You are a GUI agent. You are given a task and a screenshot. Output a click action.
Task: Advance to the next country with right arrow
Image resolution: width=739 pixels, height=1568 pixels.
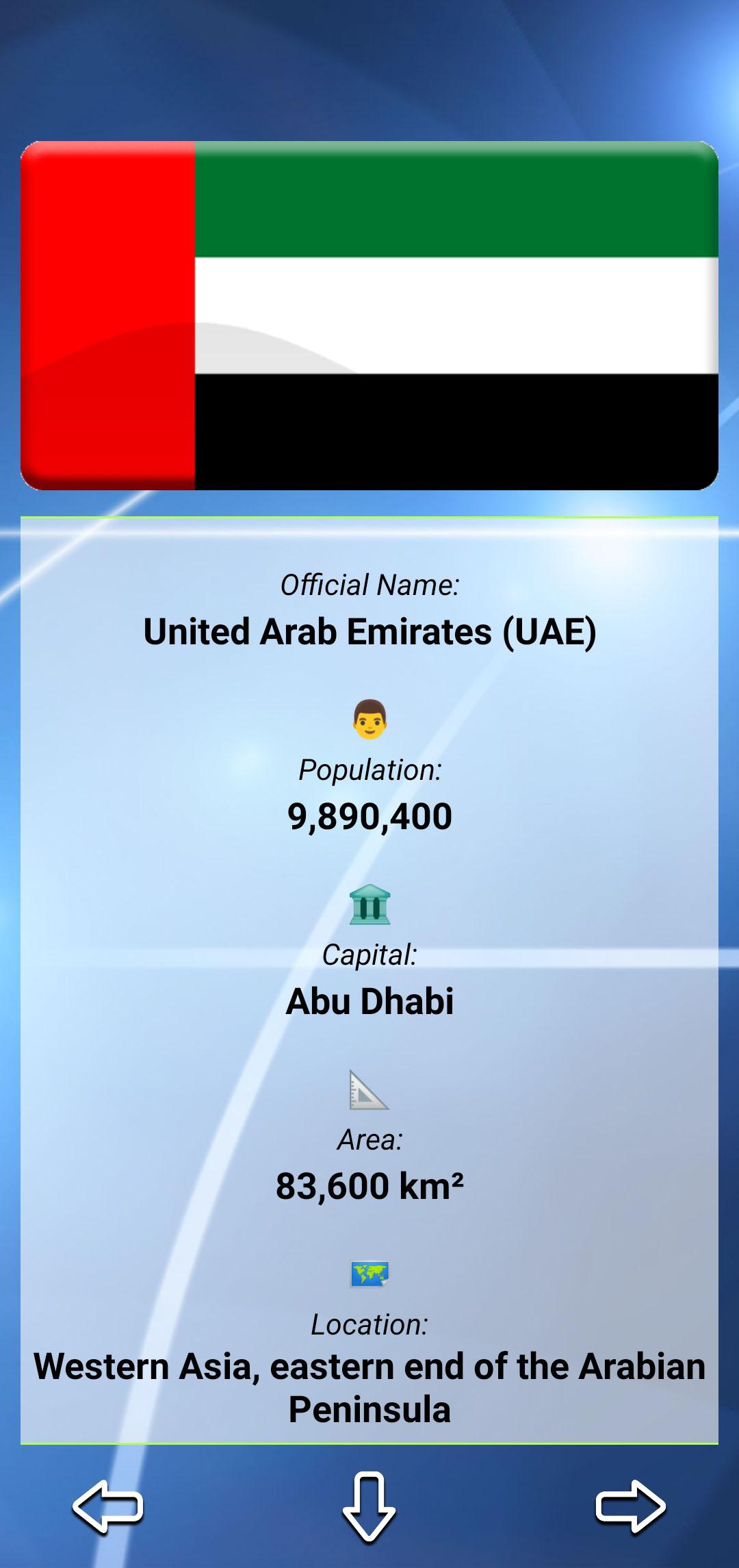[x=630, y=1506]
